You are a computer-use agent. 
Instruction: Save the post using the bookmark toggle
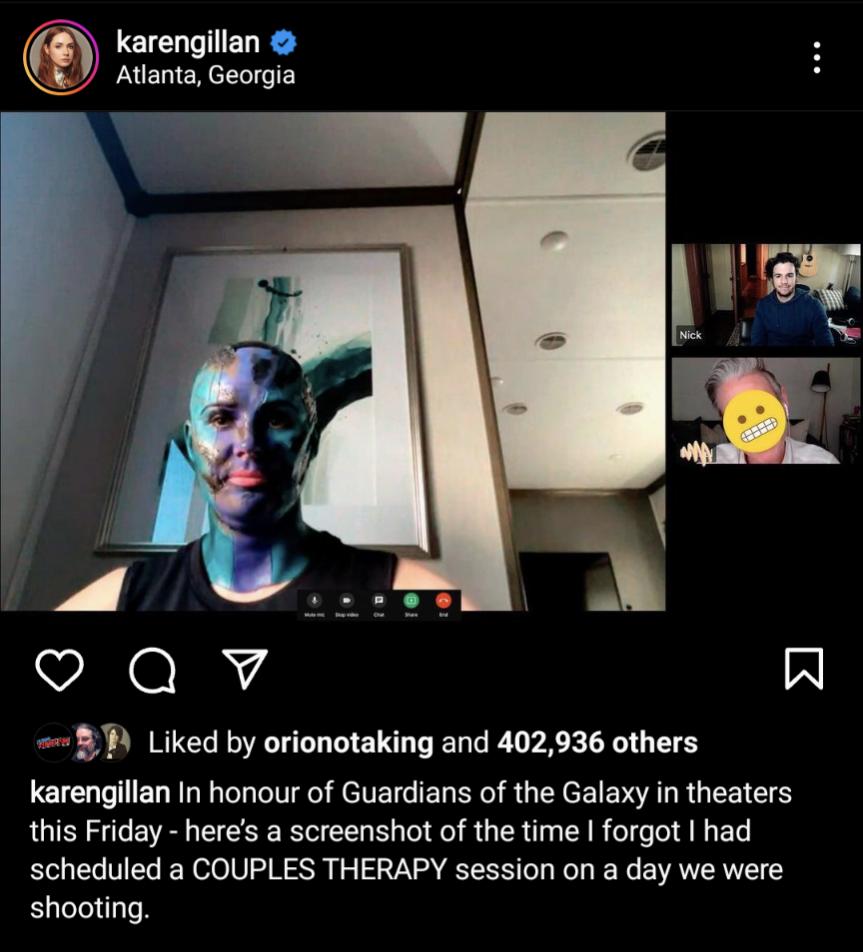point(801,671)
